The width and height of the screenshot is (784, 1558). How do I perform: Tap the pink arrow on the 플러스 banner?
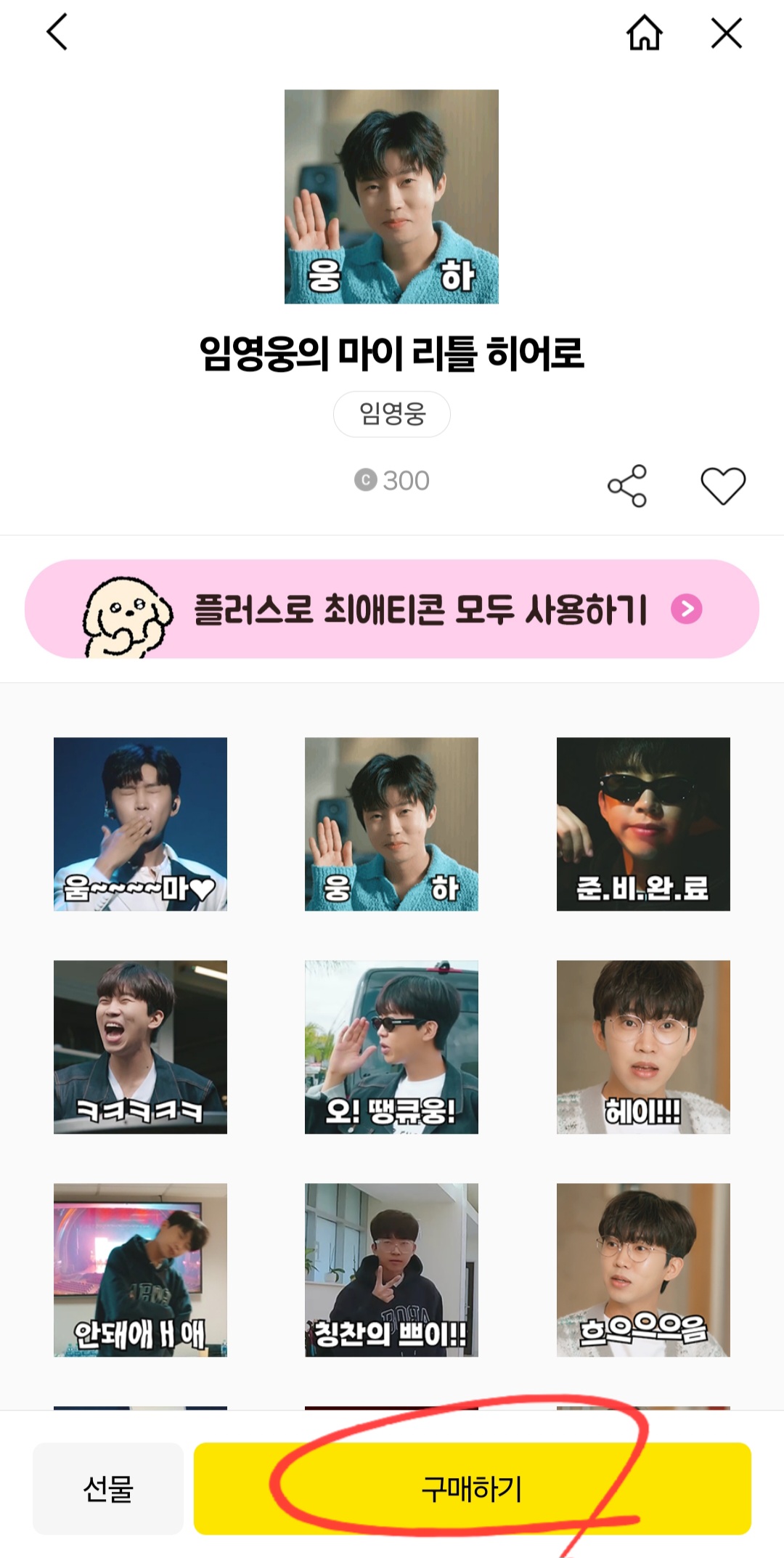(x=688, y=612)
